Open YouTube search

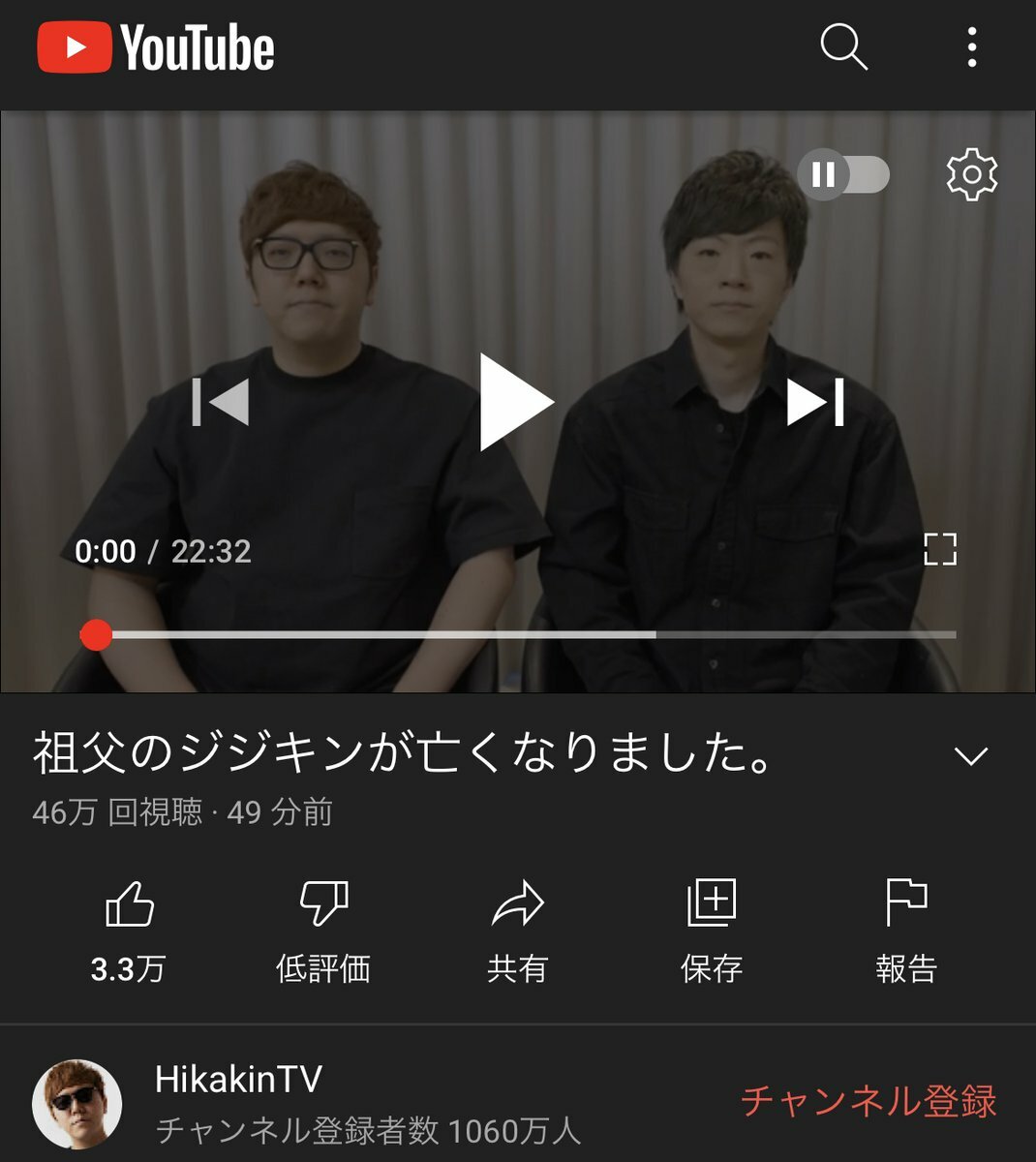click(843, 46)
